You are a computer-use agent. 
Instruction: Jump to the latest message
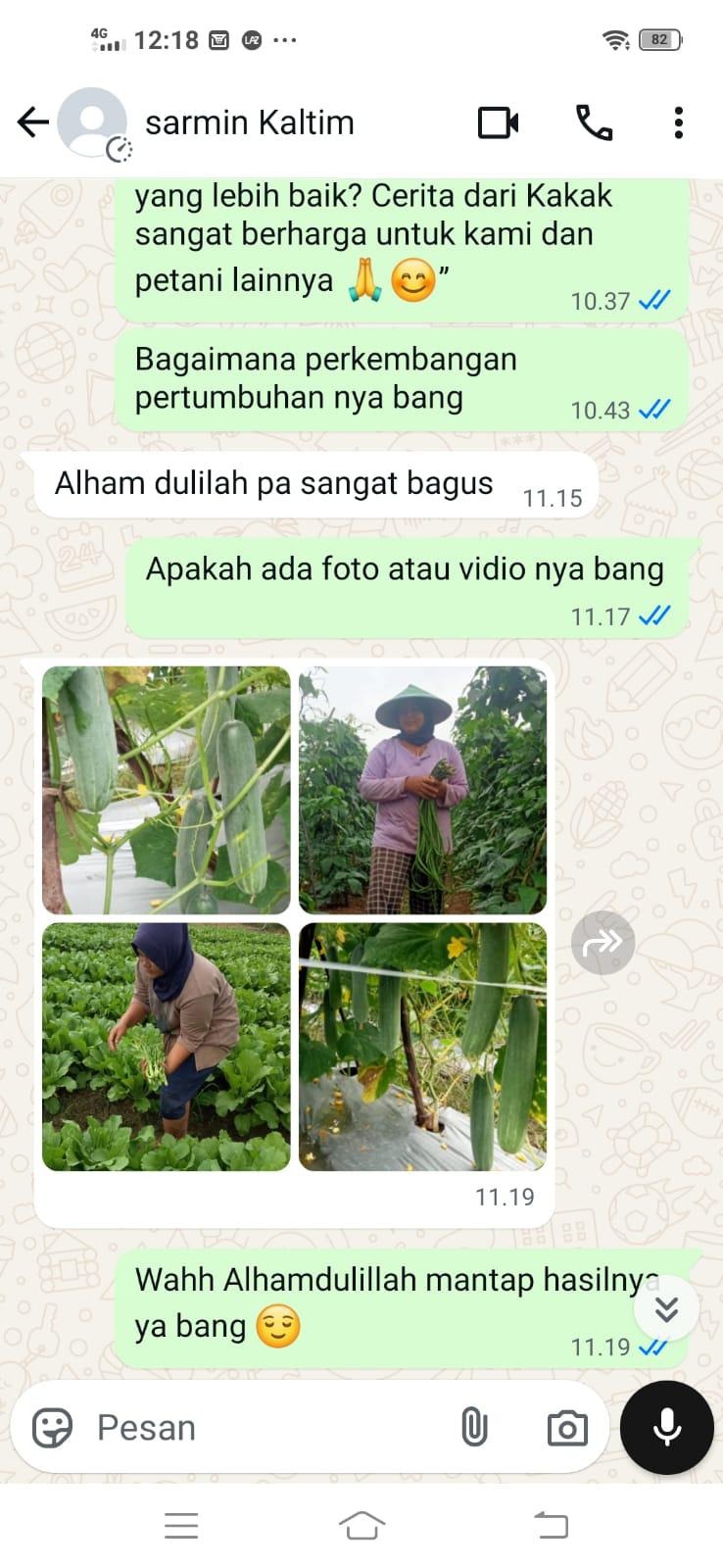(666, 1308)
